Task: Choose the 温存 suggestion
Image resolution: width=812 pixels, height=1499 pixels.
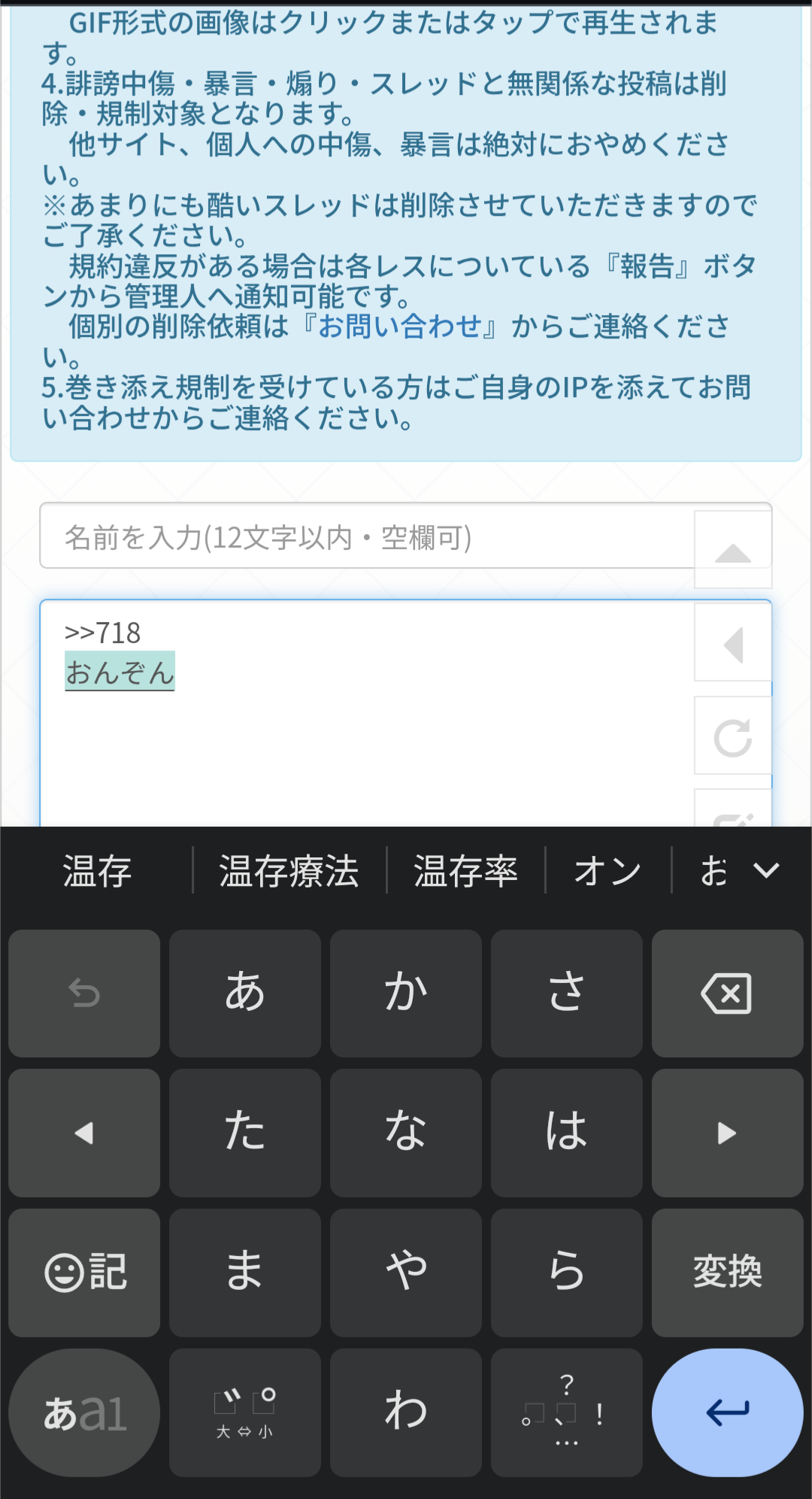Action: point(97,871)
